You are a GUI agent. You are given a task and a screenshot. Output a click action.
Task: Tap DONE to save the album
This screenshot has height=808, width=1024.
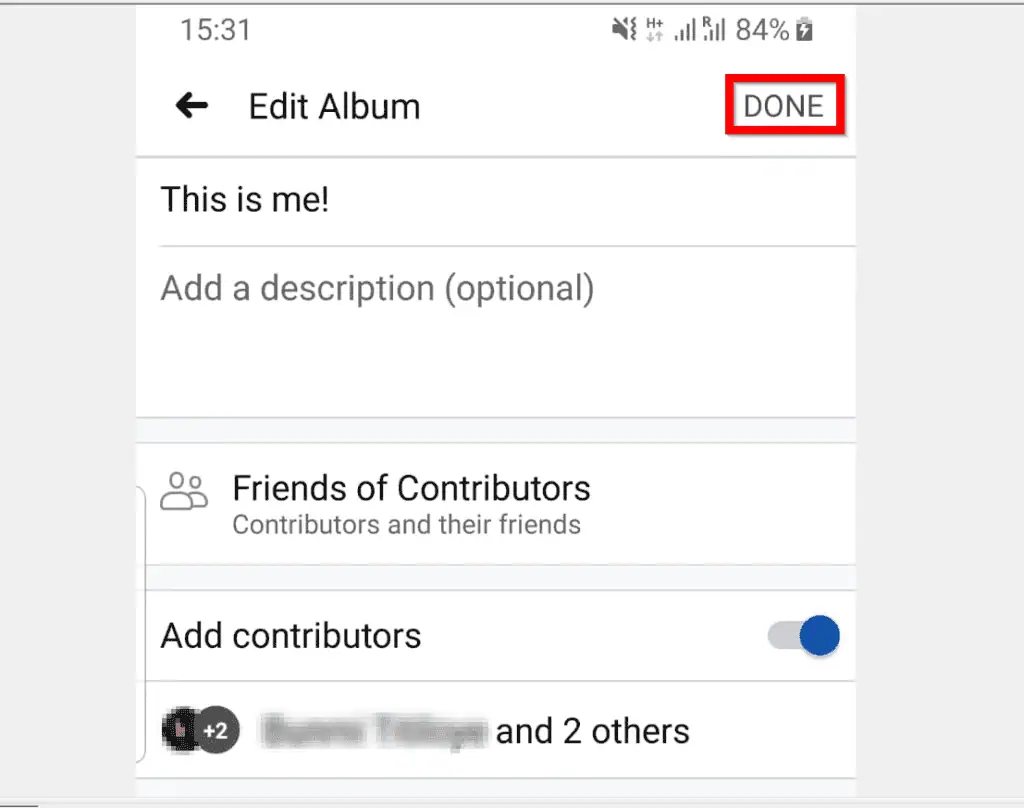pos(784,106)
